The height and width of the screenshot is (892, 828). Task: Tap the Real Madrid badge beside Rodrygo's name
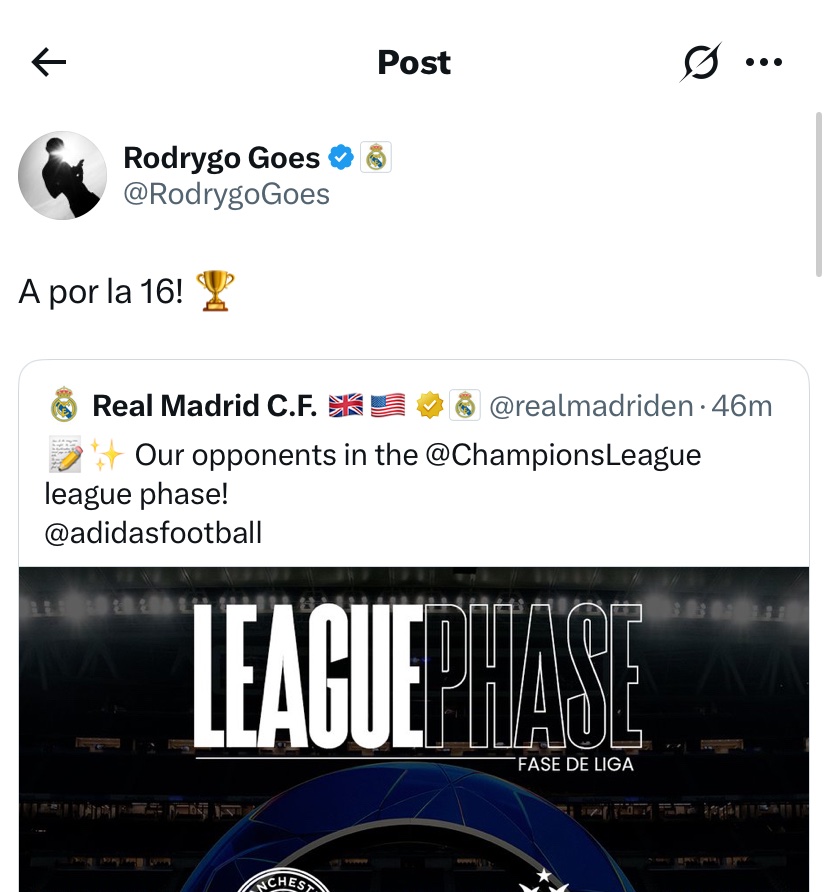point(375,158)
